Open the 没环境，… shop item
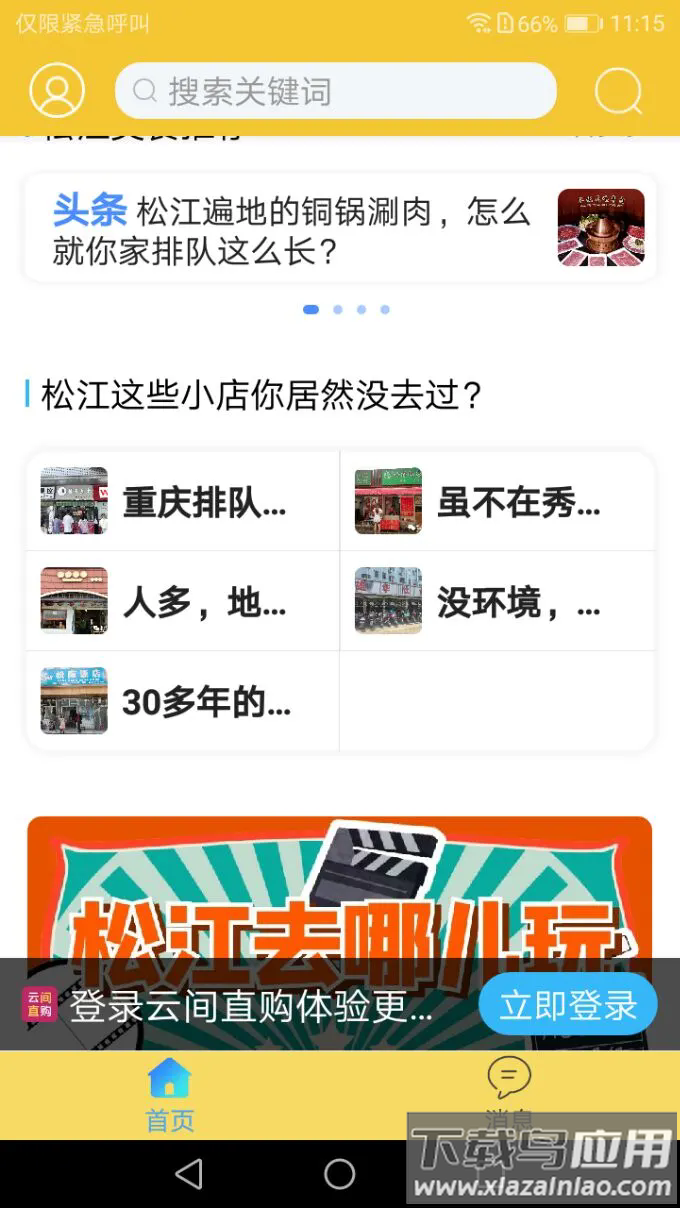The image size is (680, 1208). click(x=498, y=601)
